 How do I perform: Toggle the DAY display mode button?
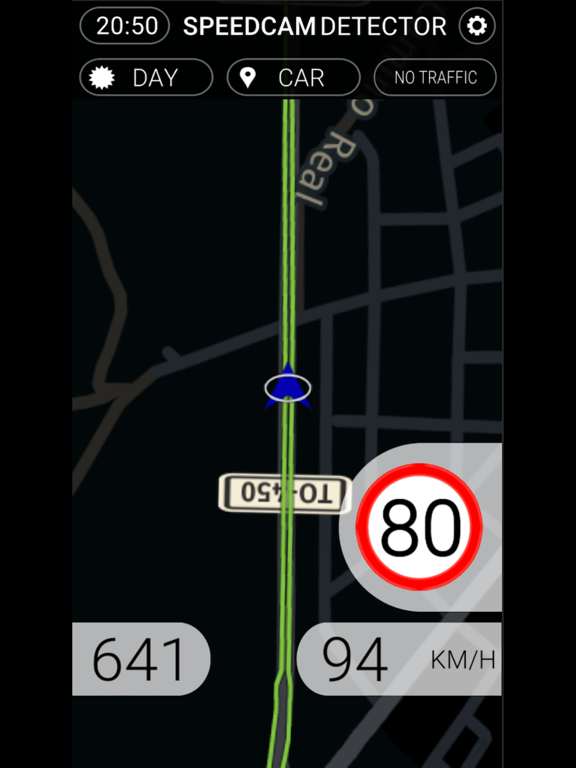[x=146, y=77]
